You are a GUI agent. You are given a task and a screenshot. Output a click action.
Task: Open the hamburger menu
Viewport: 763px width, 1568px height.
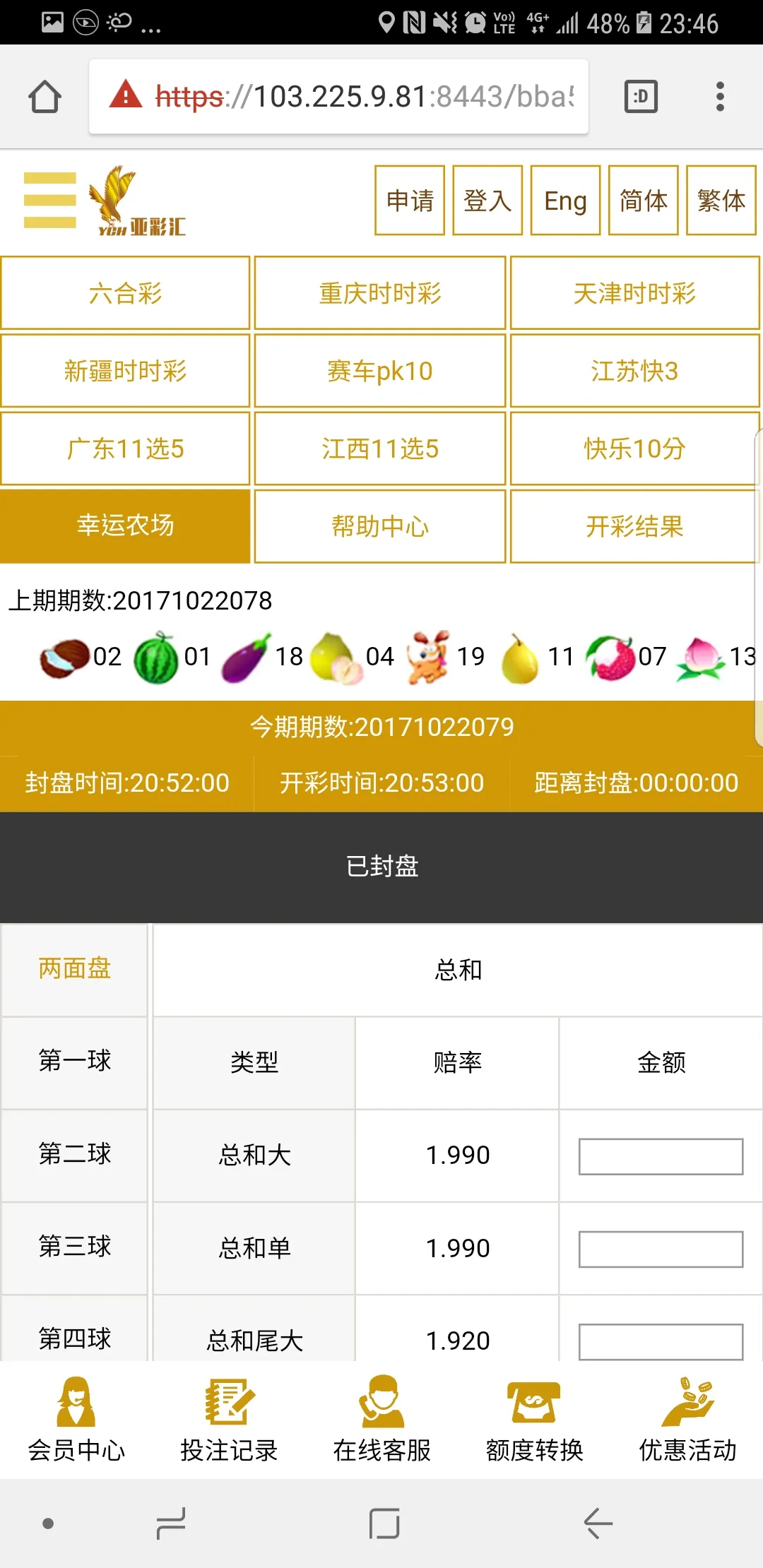click(48, 200)
